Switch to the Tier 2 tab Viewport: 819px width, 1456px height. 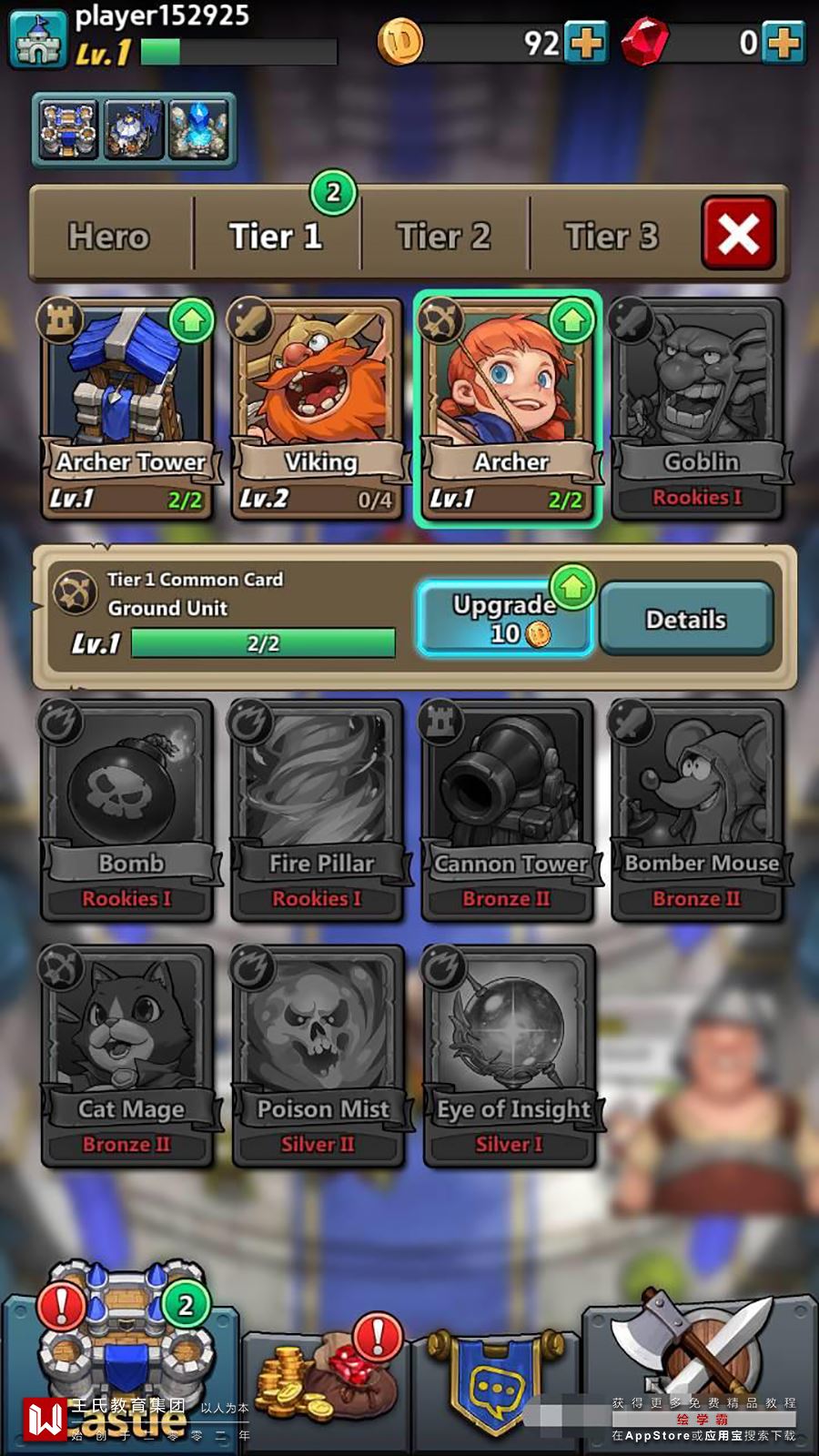(443, 237)
